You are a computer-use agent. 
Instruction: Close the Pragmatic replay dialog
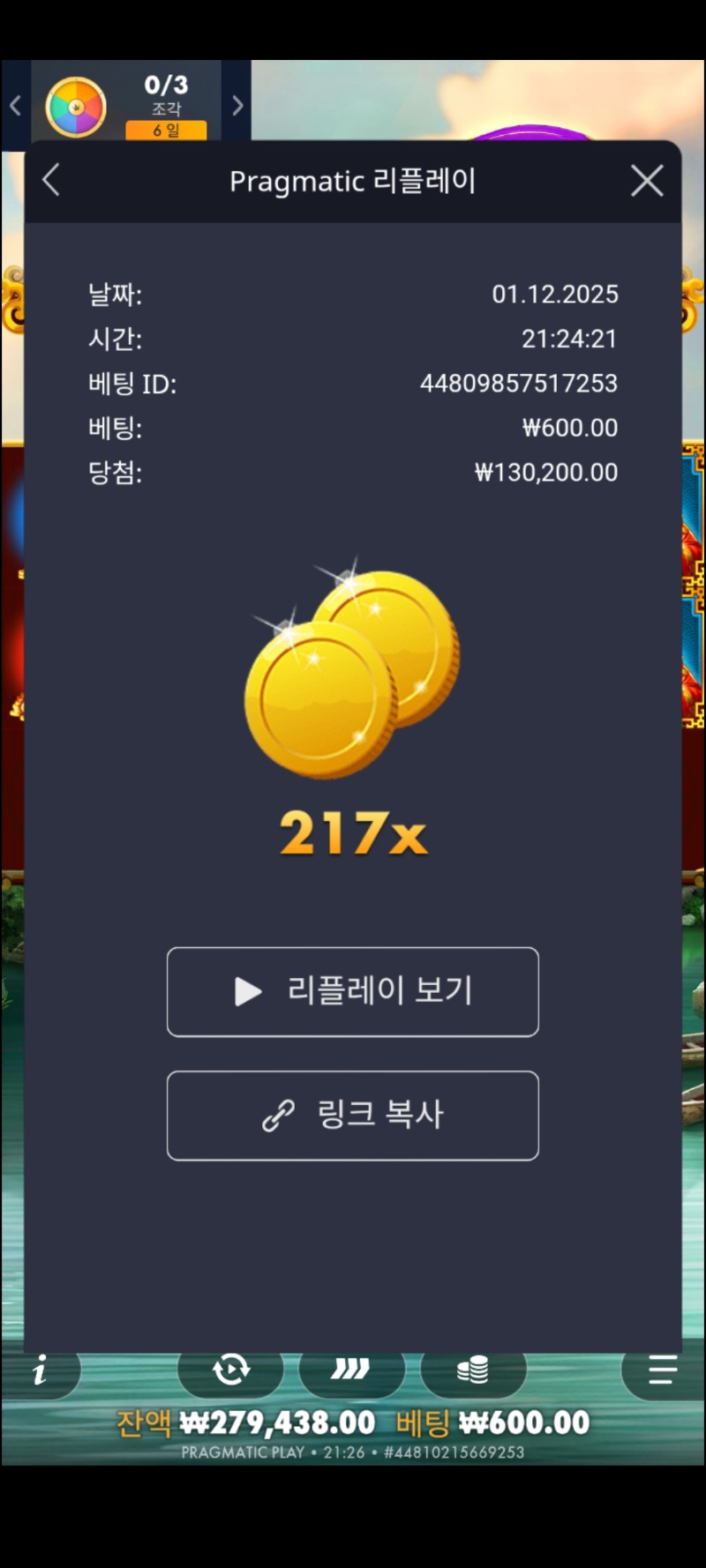(x=647, y=181)
